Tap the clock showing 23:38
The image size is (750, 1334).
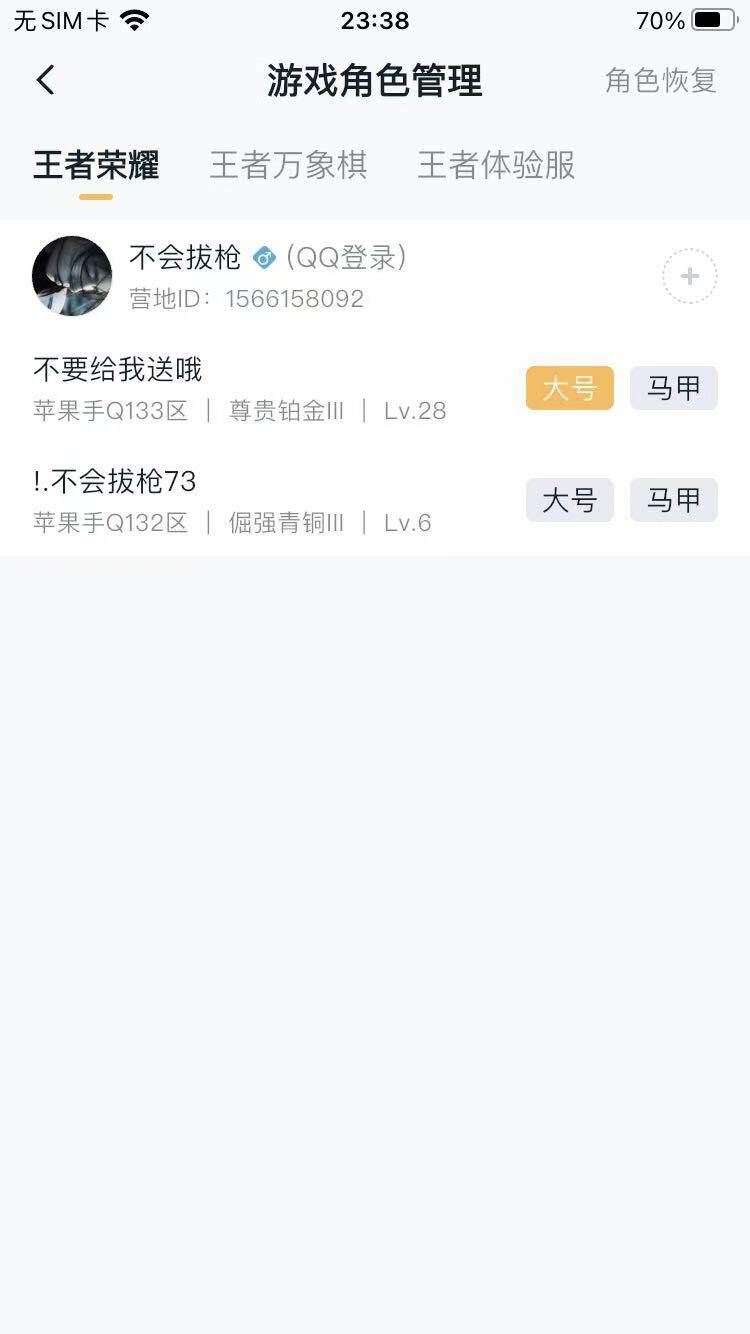[375, 20]
